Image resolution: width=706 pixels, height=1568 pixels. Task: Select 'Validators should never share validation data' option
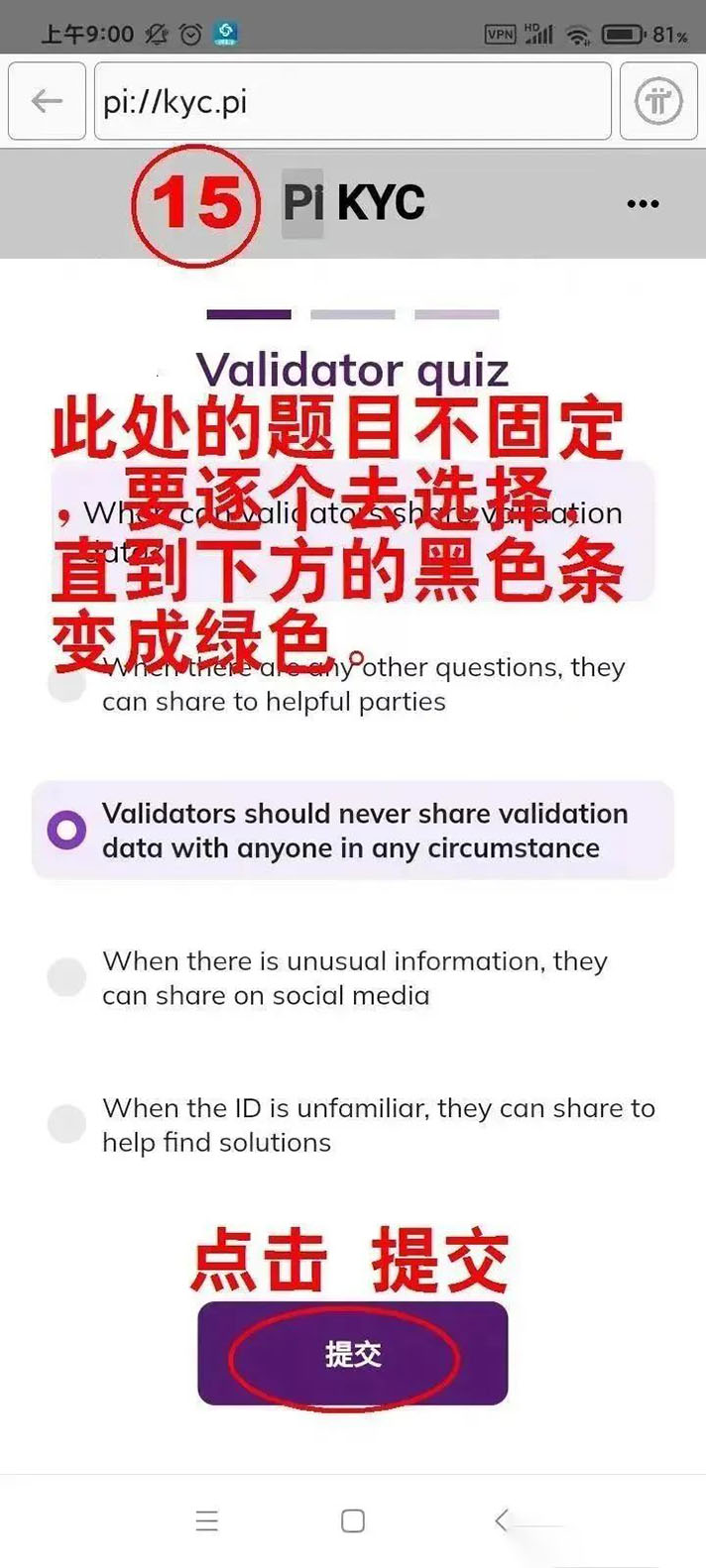click(67, 831)
